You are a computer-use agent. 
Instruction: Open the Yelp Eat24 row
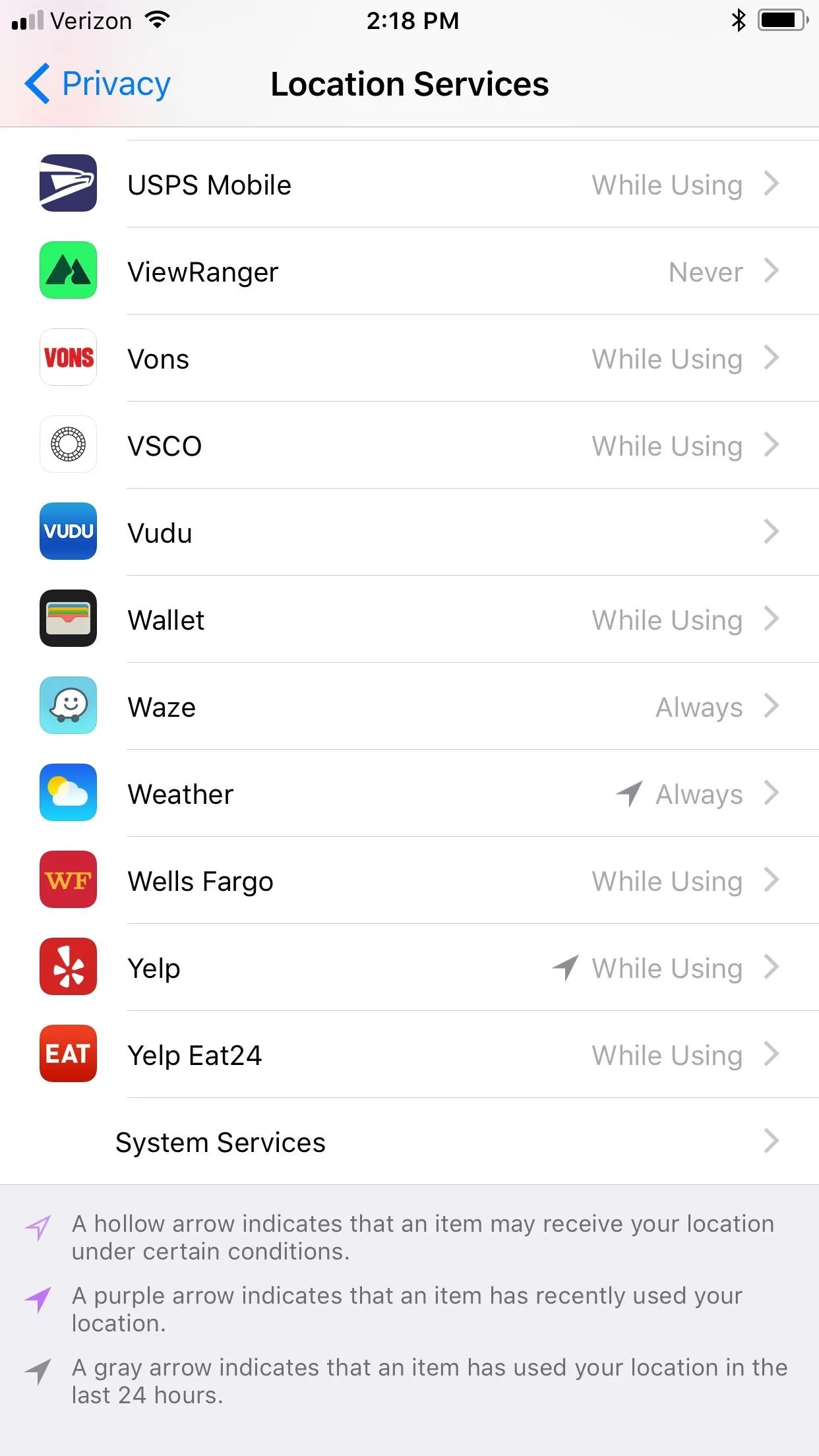[409, 1054]
